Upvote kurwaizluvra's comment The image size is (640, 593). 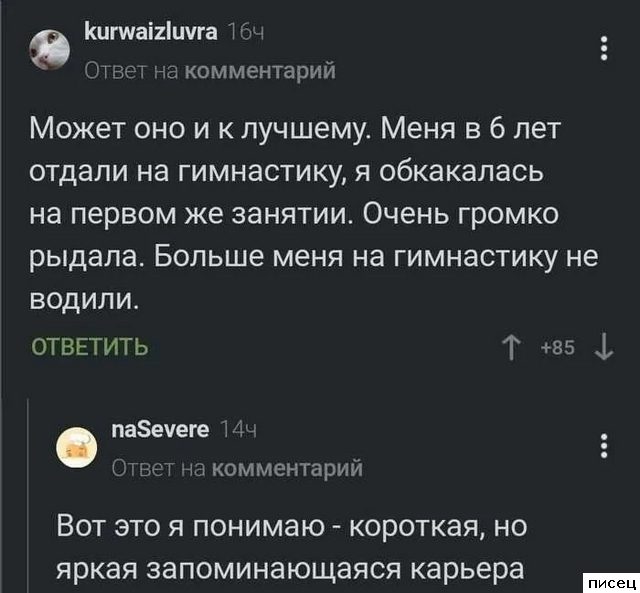click(x=513, y=348)
